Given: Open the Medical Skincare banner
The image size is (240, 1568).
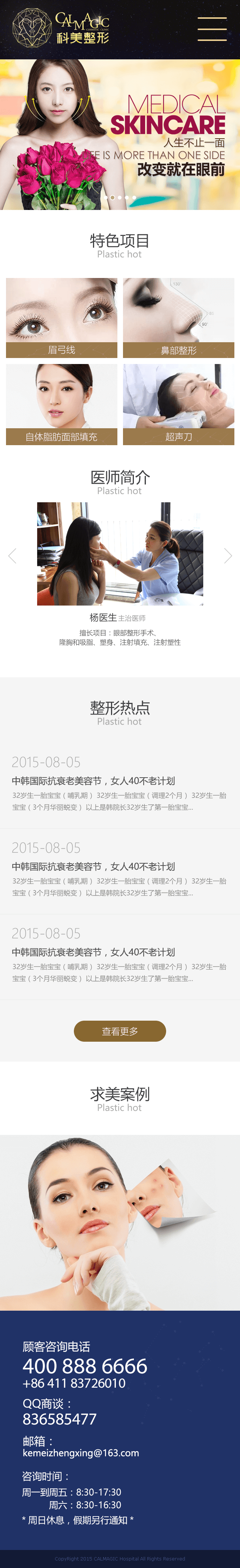Looking at the screenshot, I should click(120, 134).
